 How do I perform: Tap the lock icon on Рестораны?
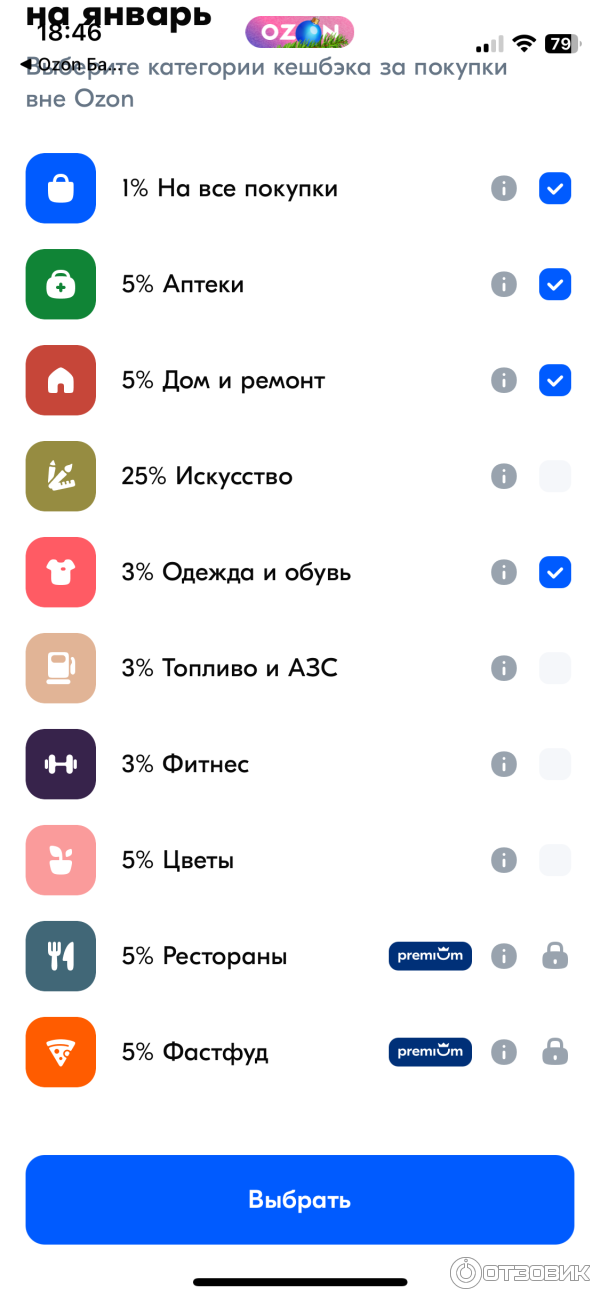pyautogui.click(x=555, y=956)
